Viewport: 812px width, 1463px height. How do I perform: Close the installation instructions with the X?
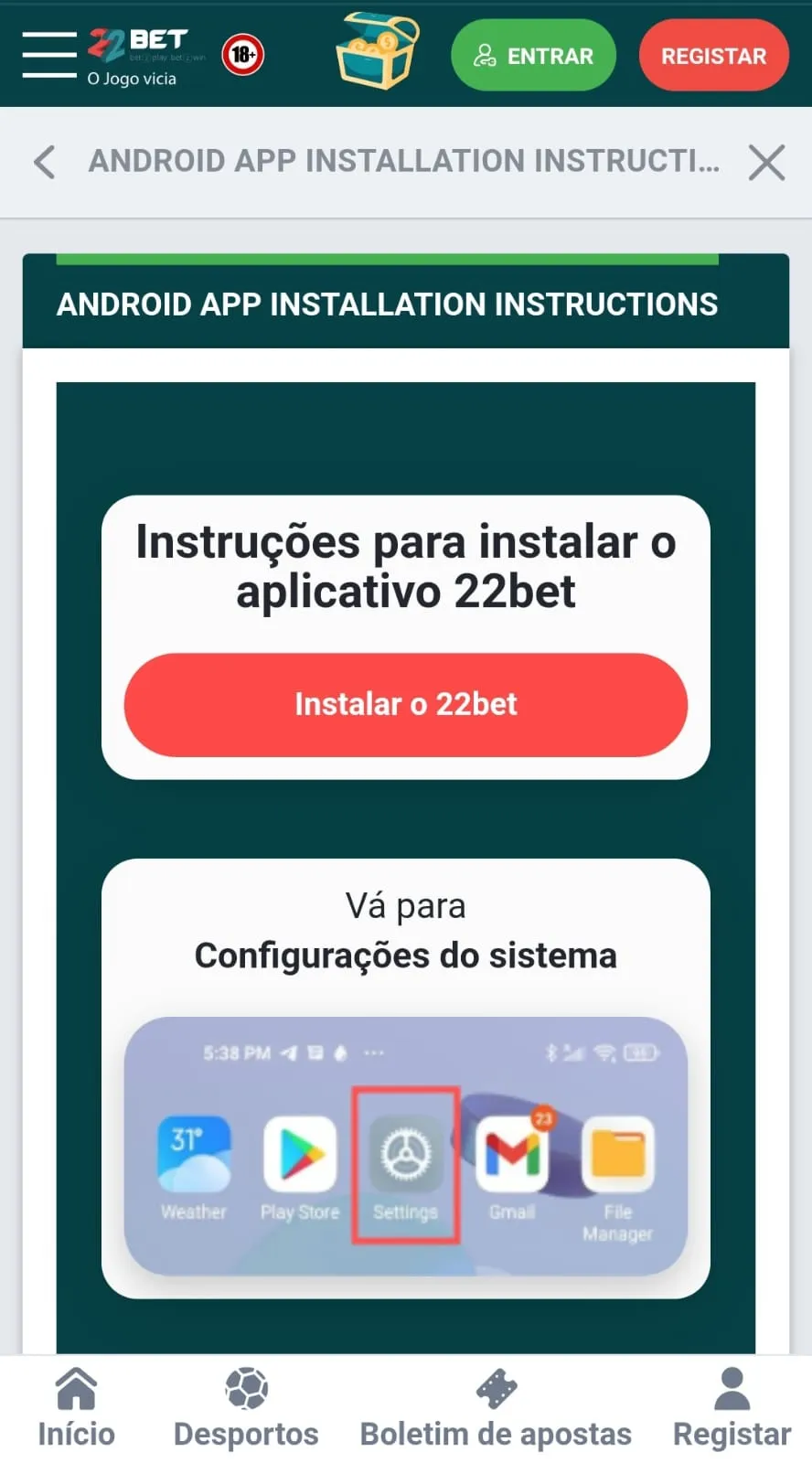(767, 162)
